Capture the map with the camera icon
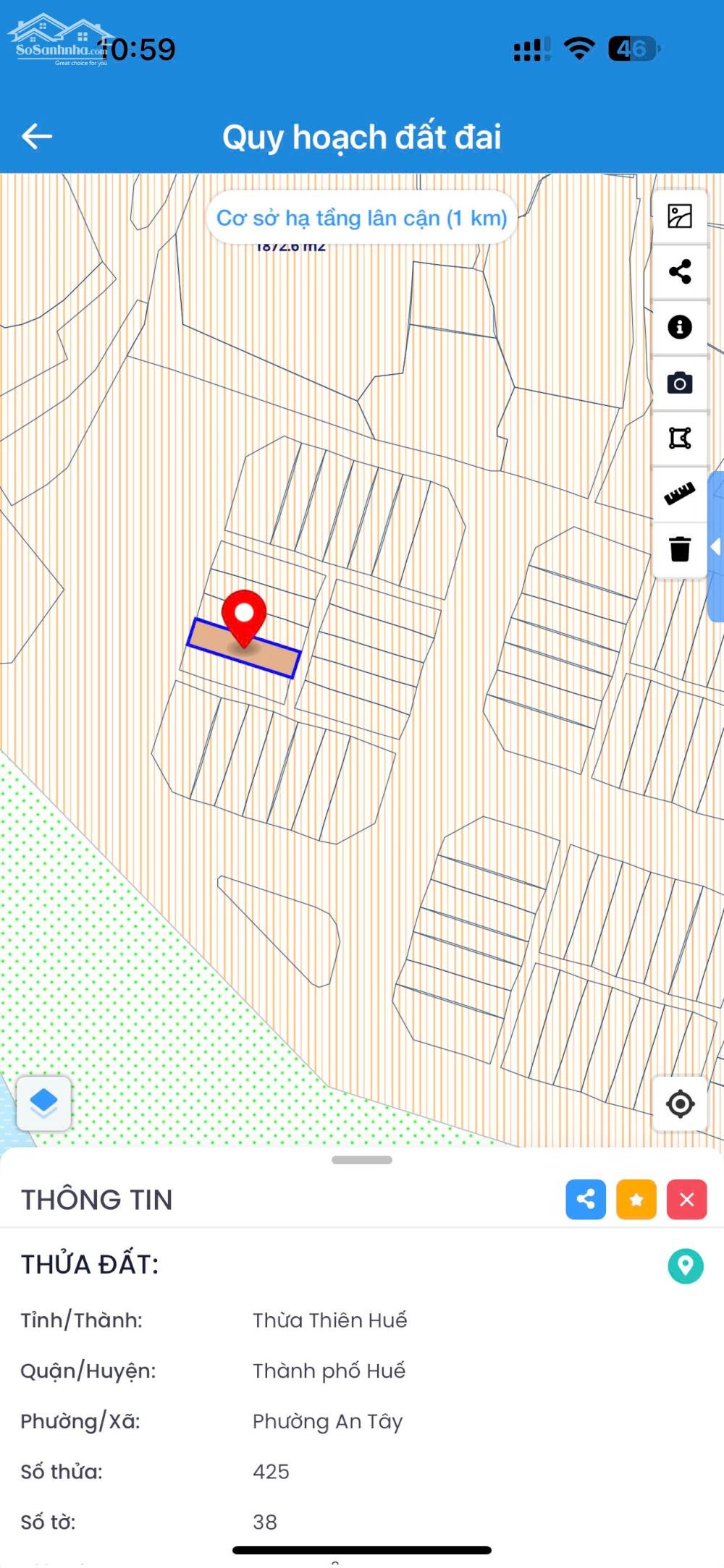724x1568 pixels. [x=680, y=383]
